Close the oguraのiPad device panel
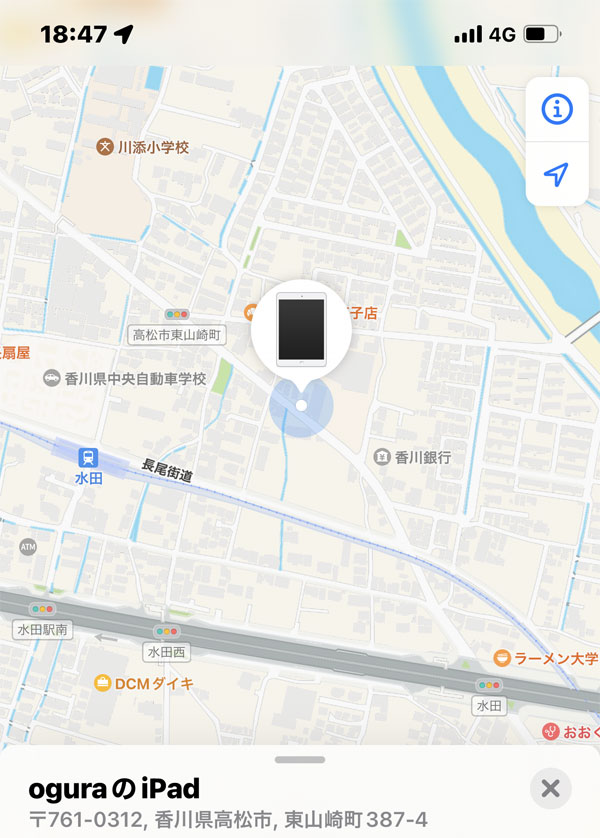 coord(550,788)
